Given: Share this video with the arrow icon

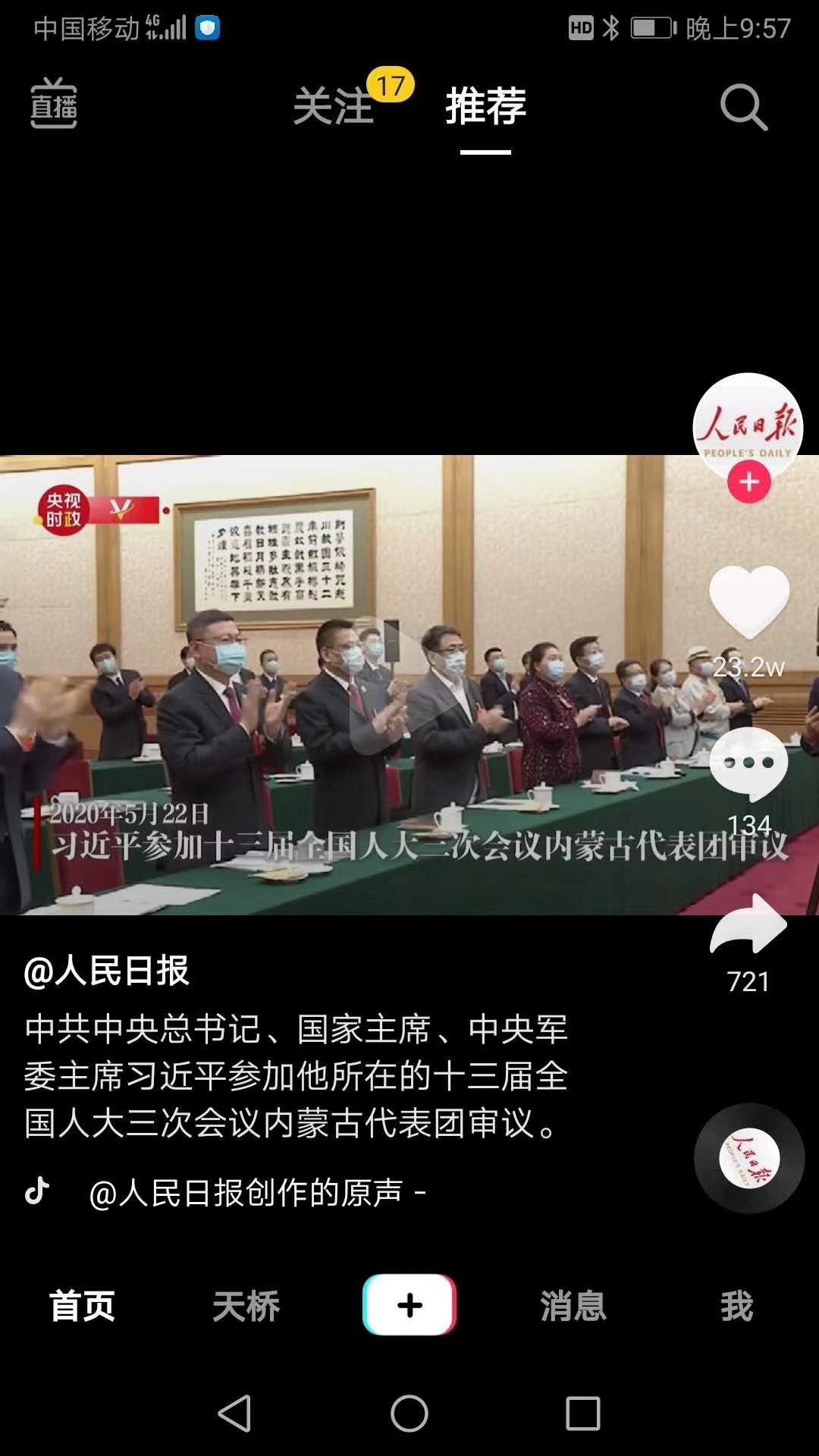Looking at the screenshot, I should [x=749, y=924].
